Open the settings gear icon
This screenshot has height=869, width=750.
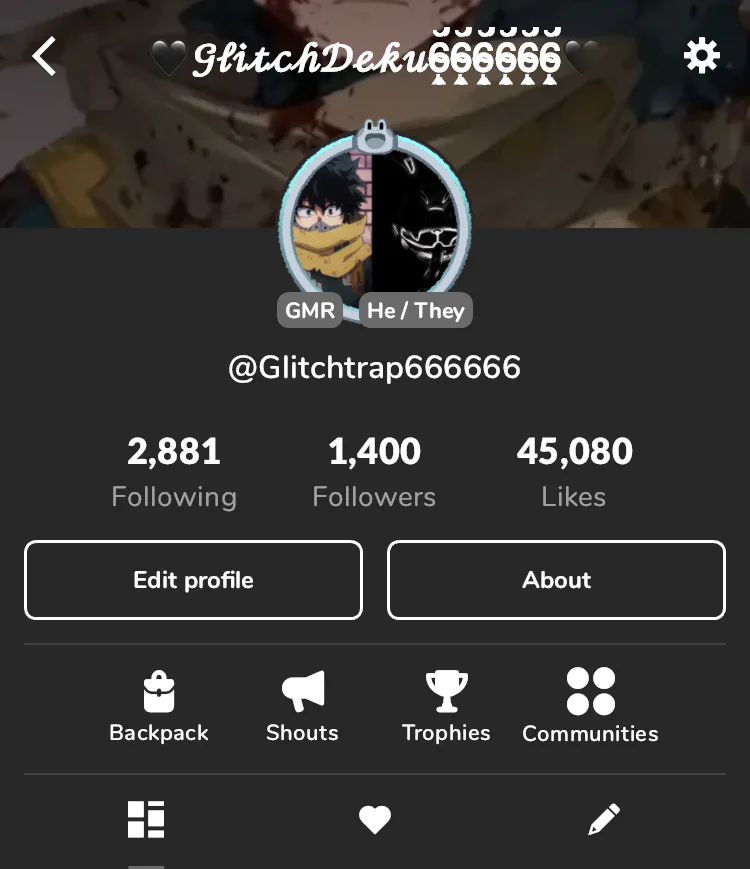(x=701, y=56)
